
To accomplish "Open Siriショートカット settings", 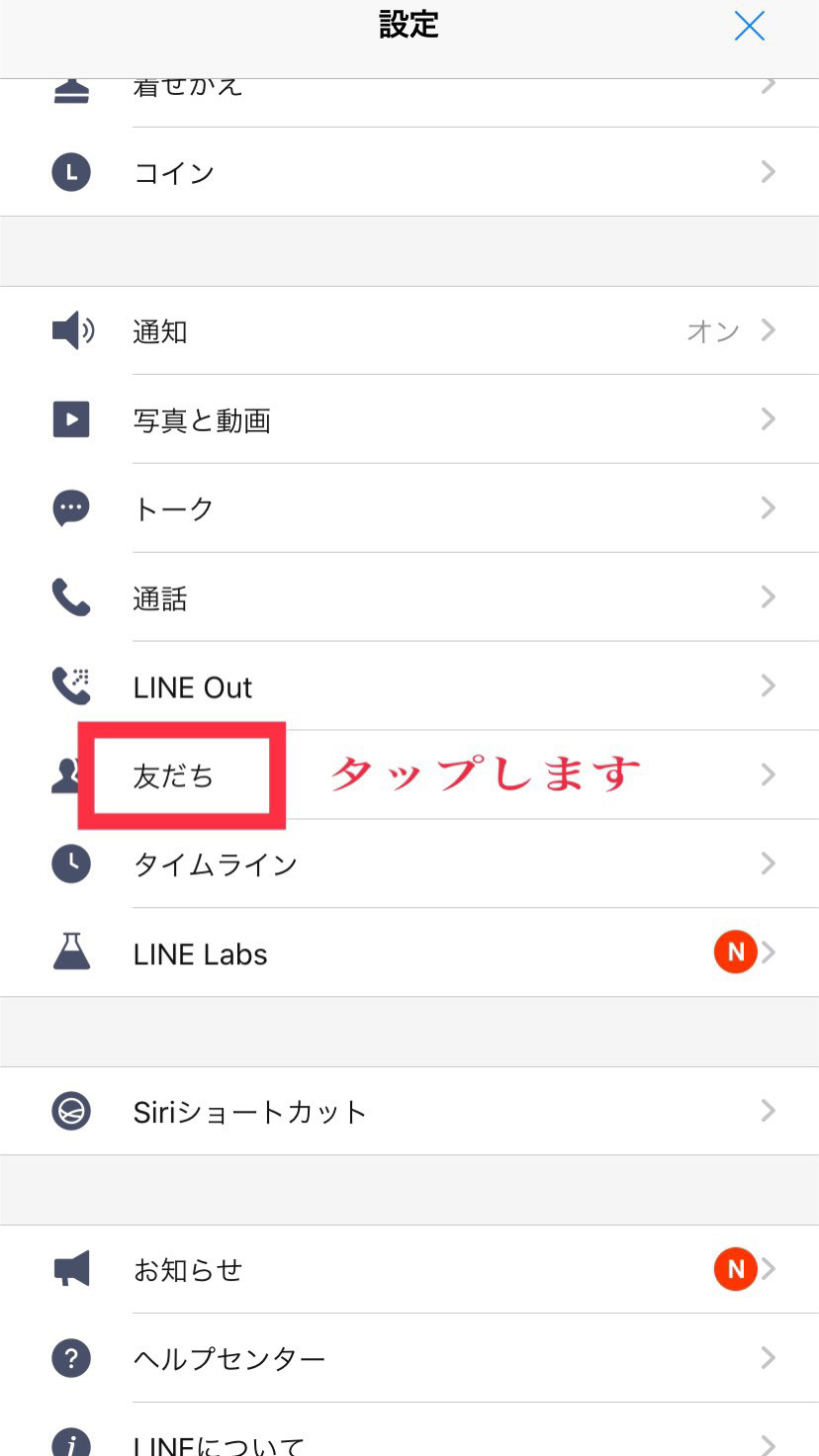I will coord(409,1112).
